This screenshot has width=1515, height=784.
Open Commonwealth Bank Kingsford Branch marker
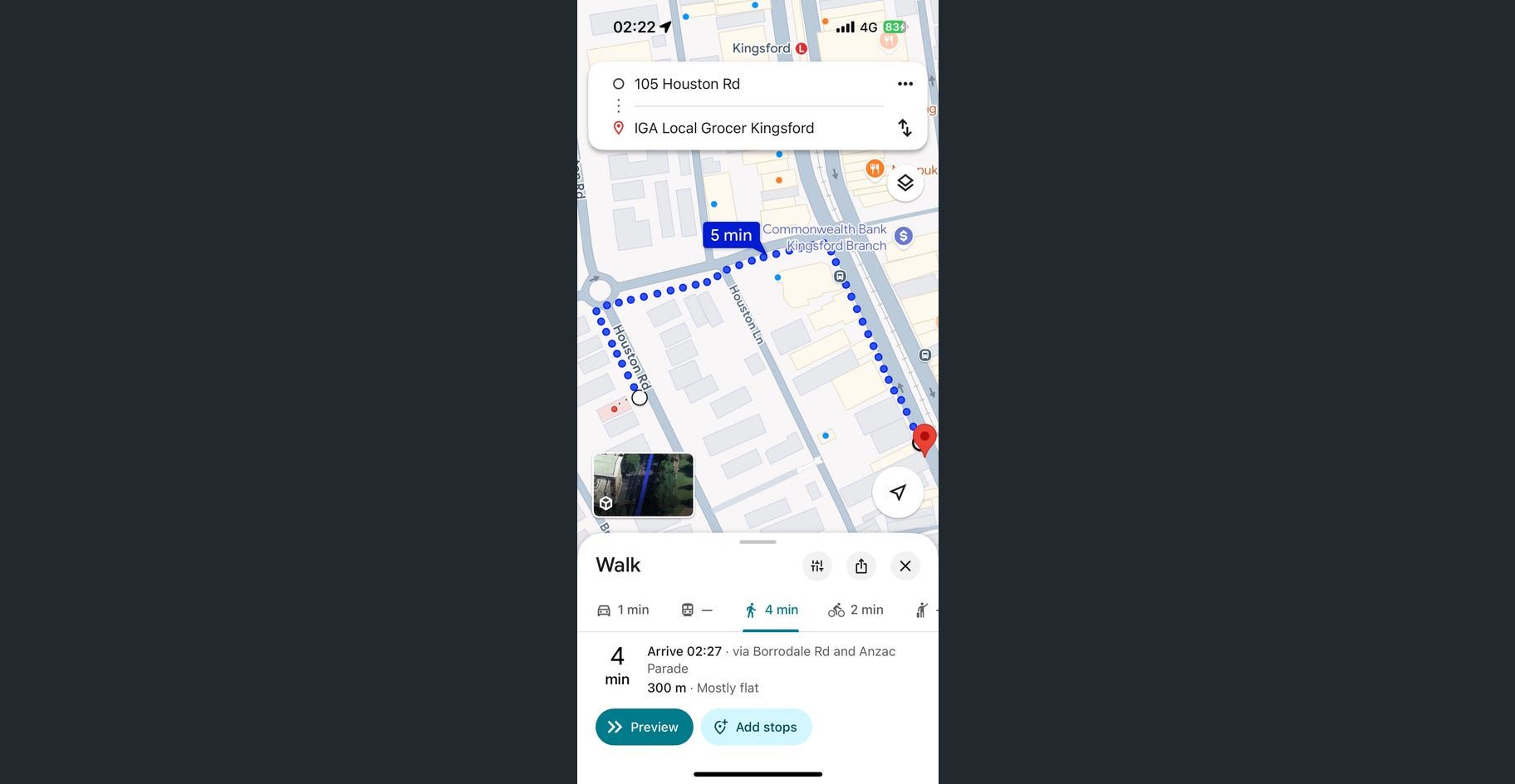[904, 236]
